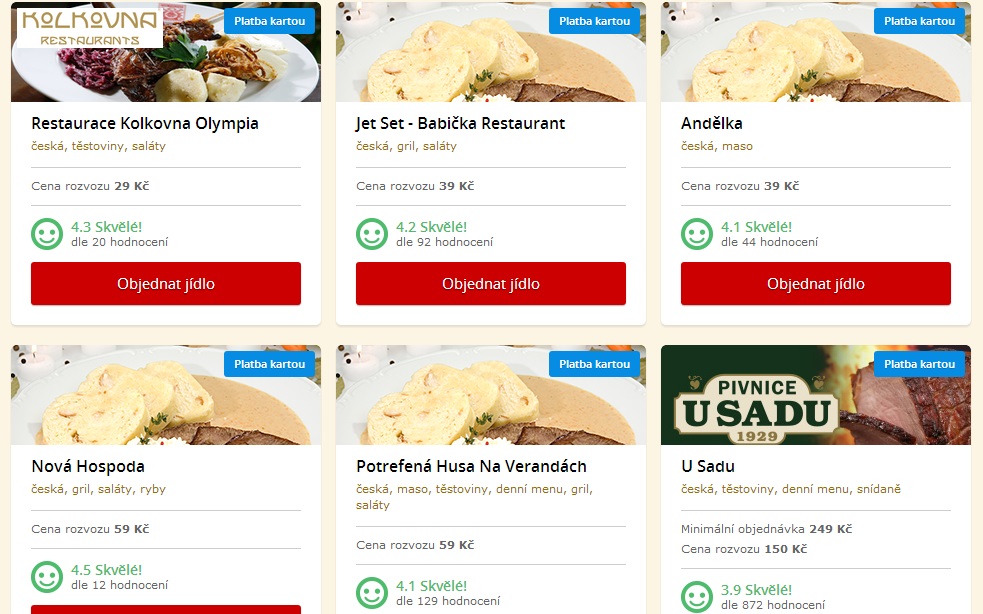
Task: Select Potrefená Husa Na Verandách restaurant
Action: (x=471, y=467)
